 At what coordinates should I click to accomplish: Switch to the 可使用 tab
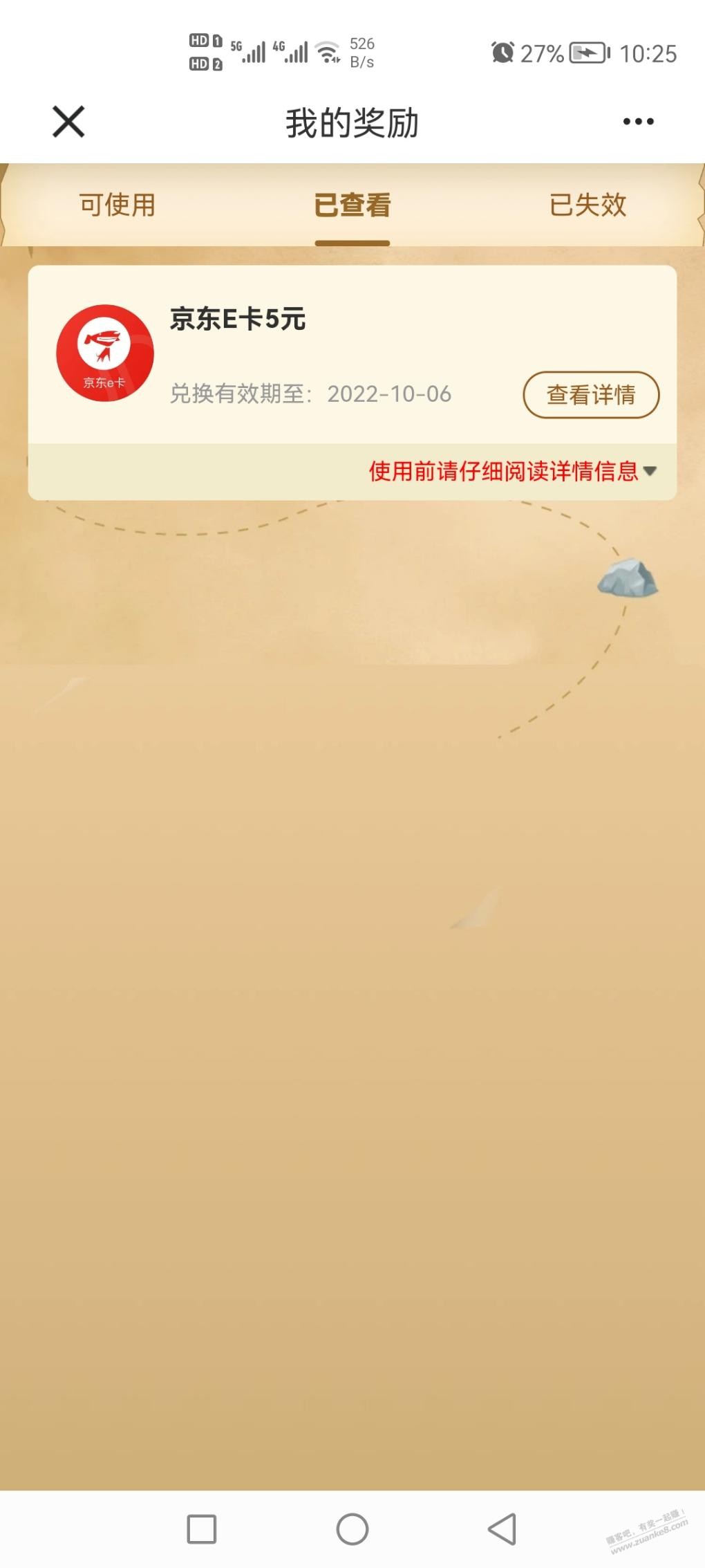coord(117,205)
